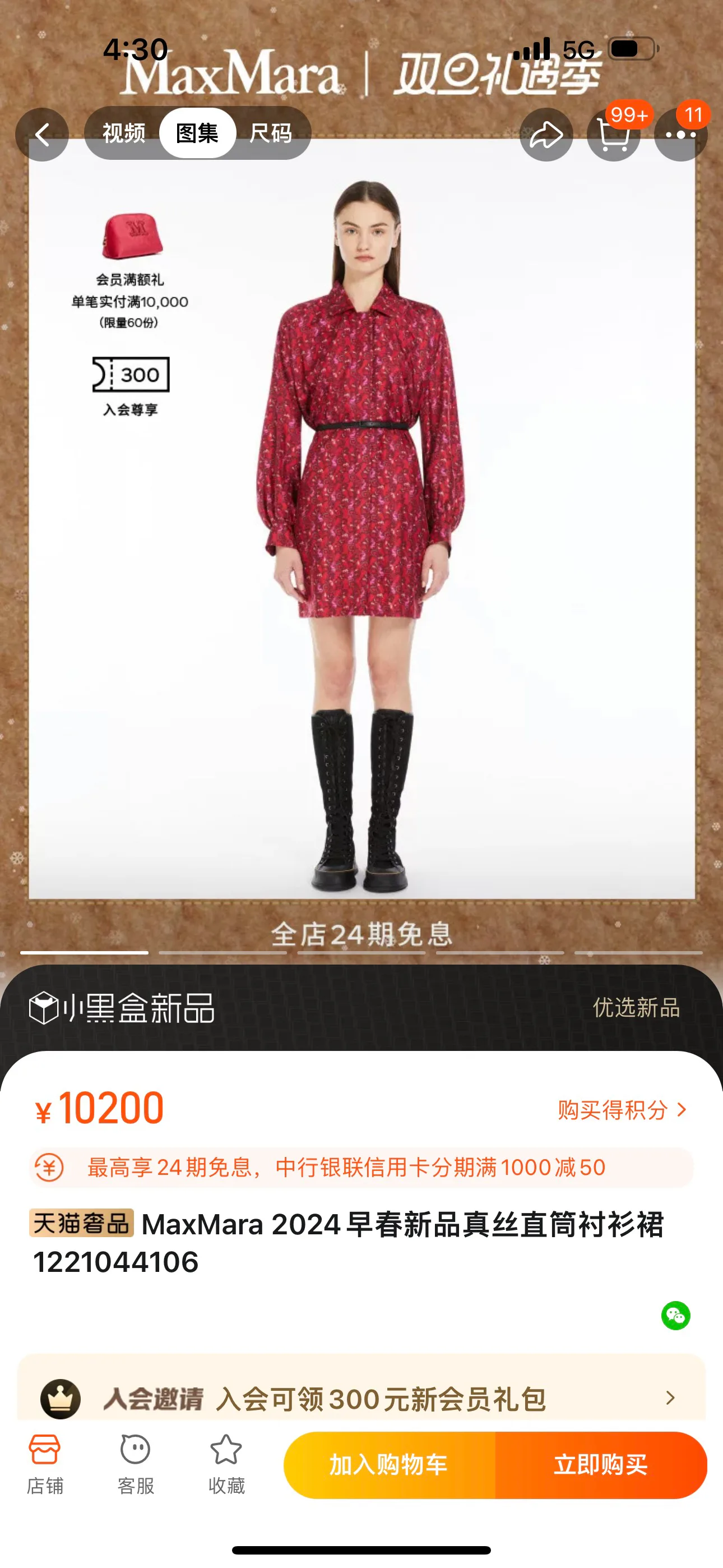Switch to the 视频 tab
Image resolution: width=723 pixels, height=1568 pixels.
[x=123, y=133]
